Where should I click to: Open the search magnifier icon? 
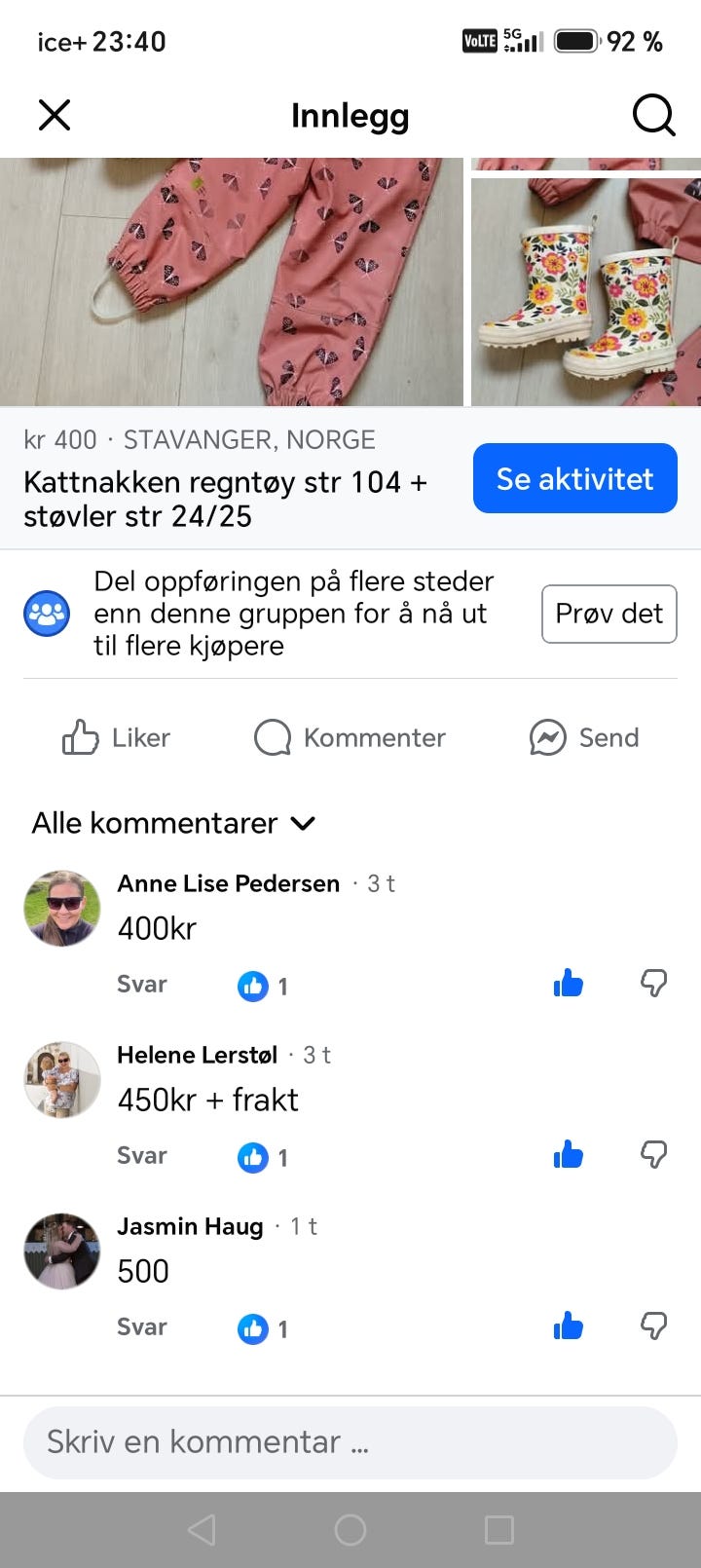[653, 115]
